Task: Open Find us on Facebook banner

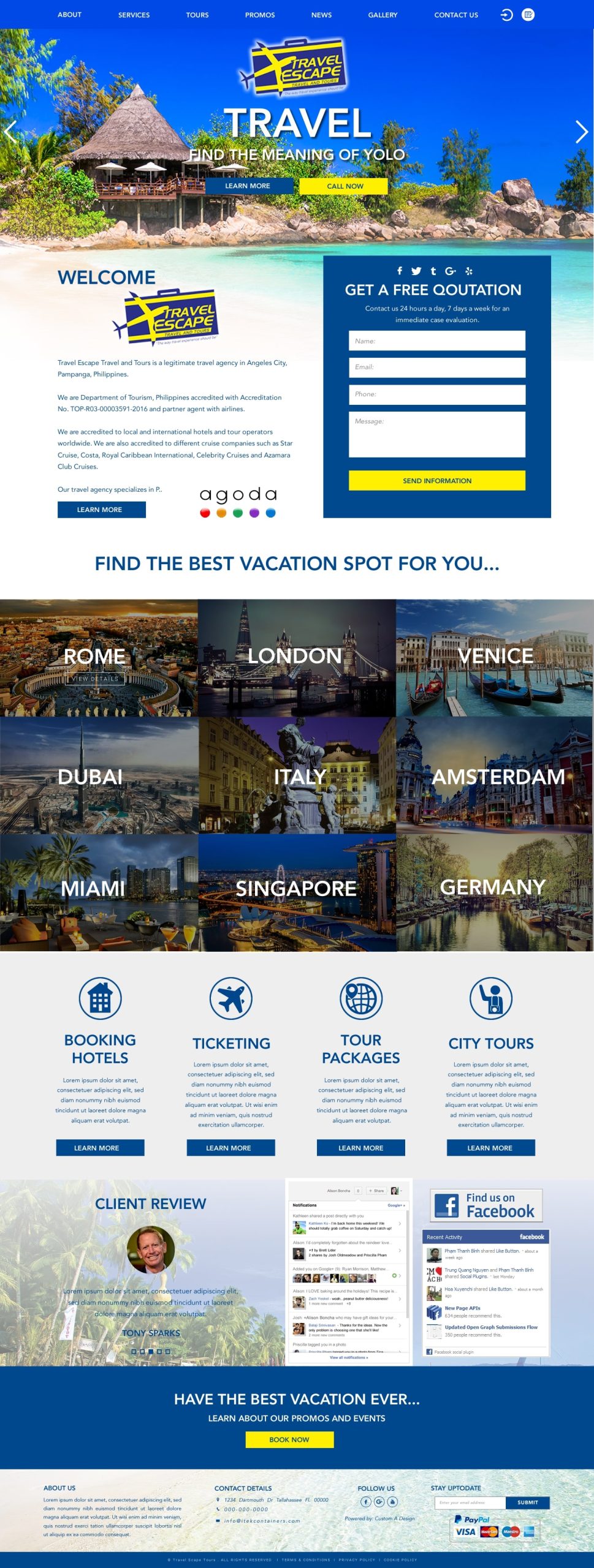Action: [486, 1205]
